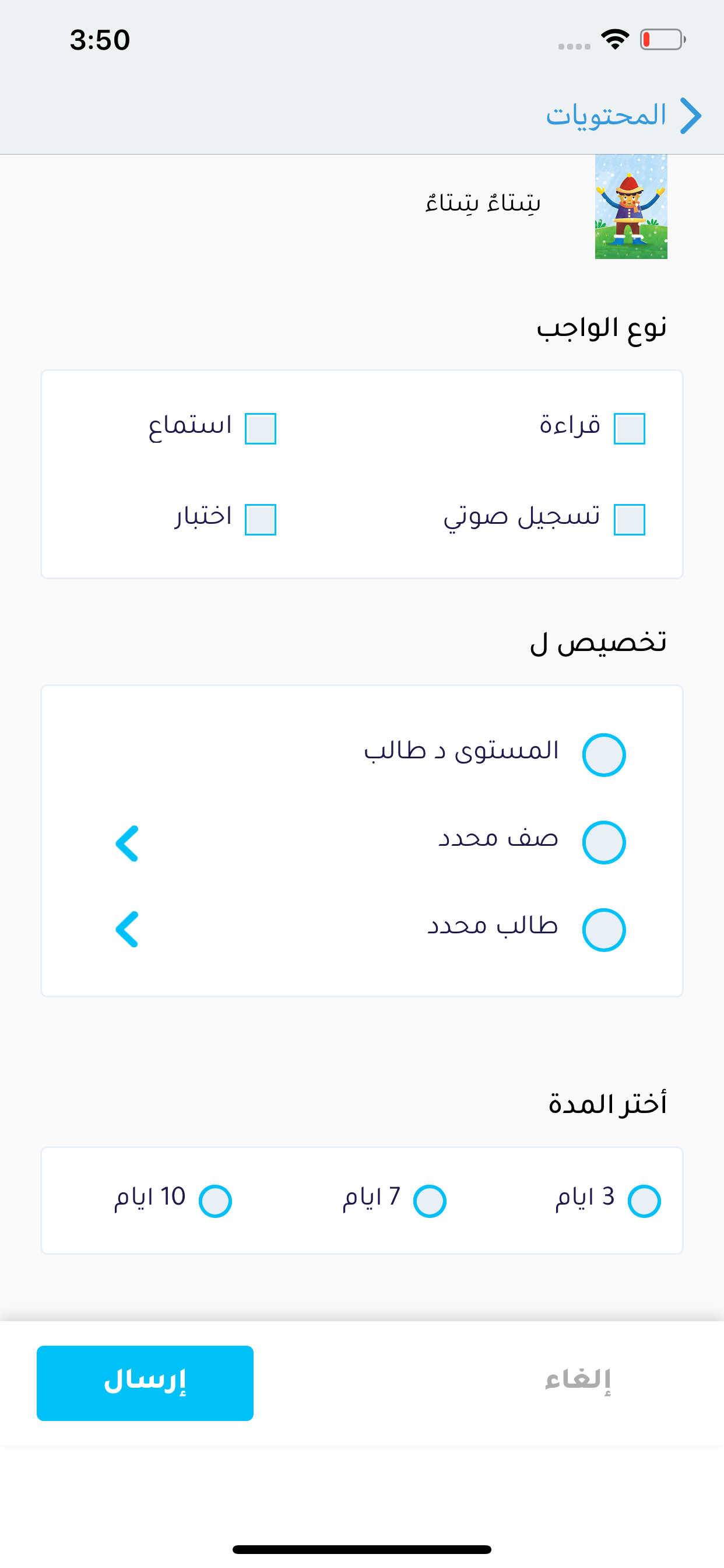Expand the صف محدد chevron

127,843
